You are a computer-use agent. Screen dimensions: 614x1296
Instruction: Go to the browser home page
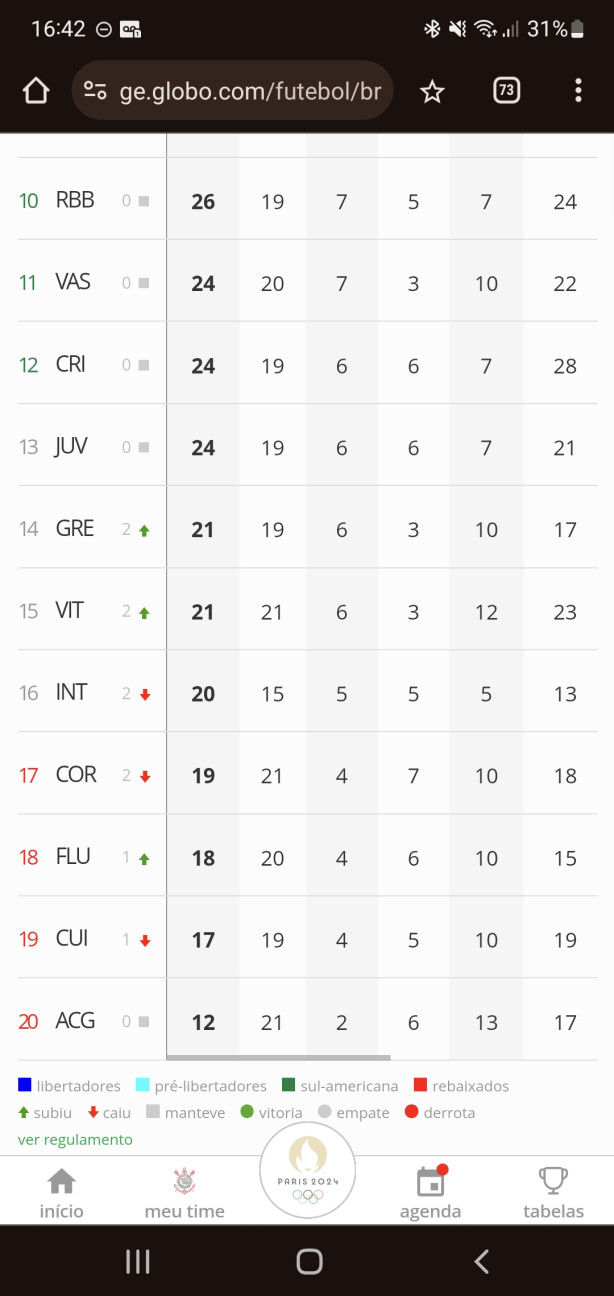click(36, 91)
